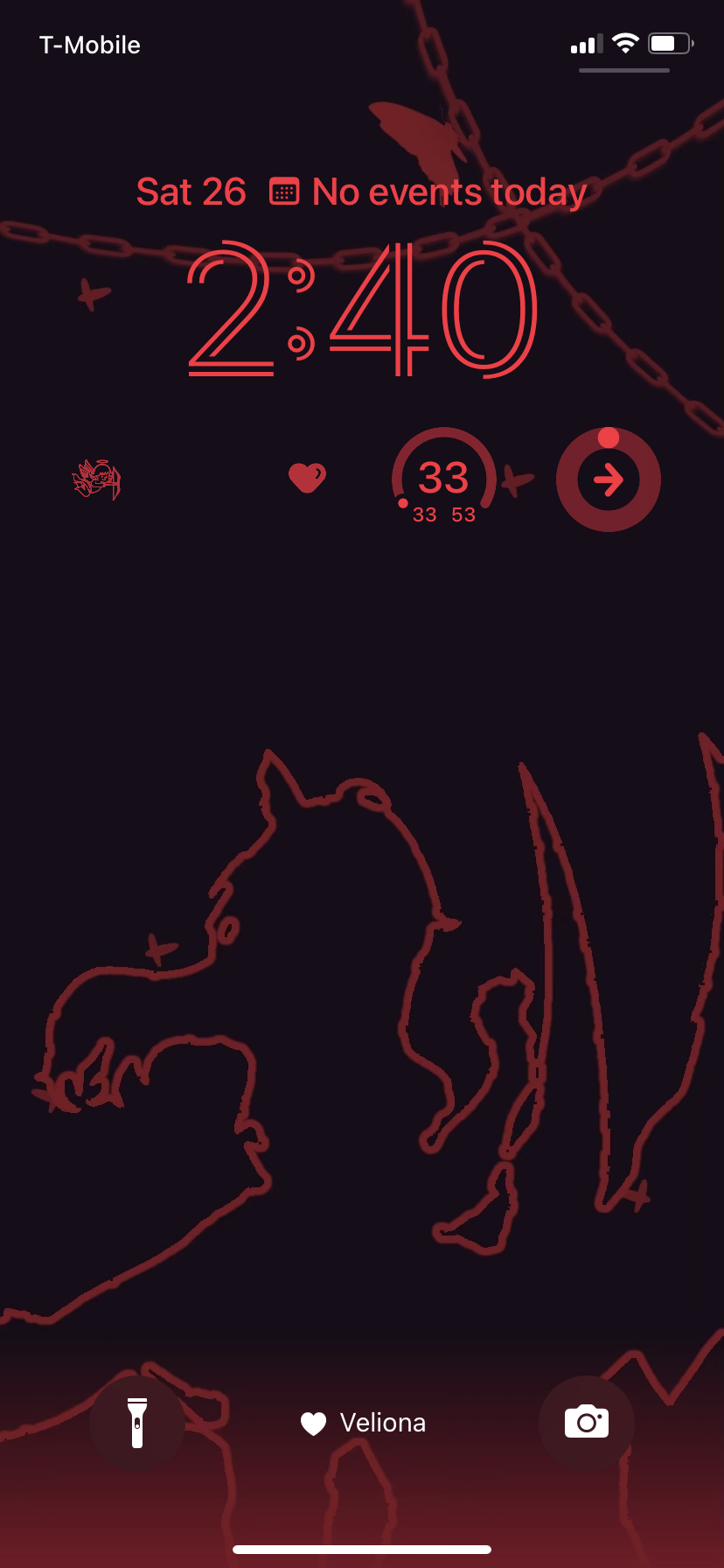This screenshot has width=724, height=1568.
Task: Tap the circular arrow widget
Action: click(x=608, y=479)
